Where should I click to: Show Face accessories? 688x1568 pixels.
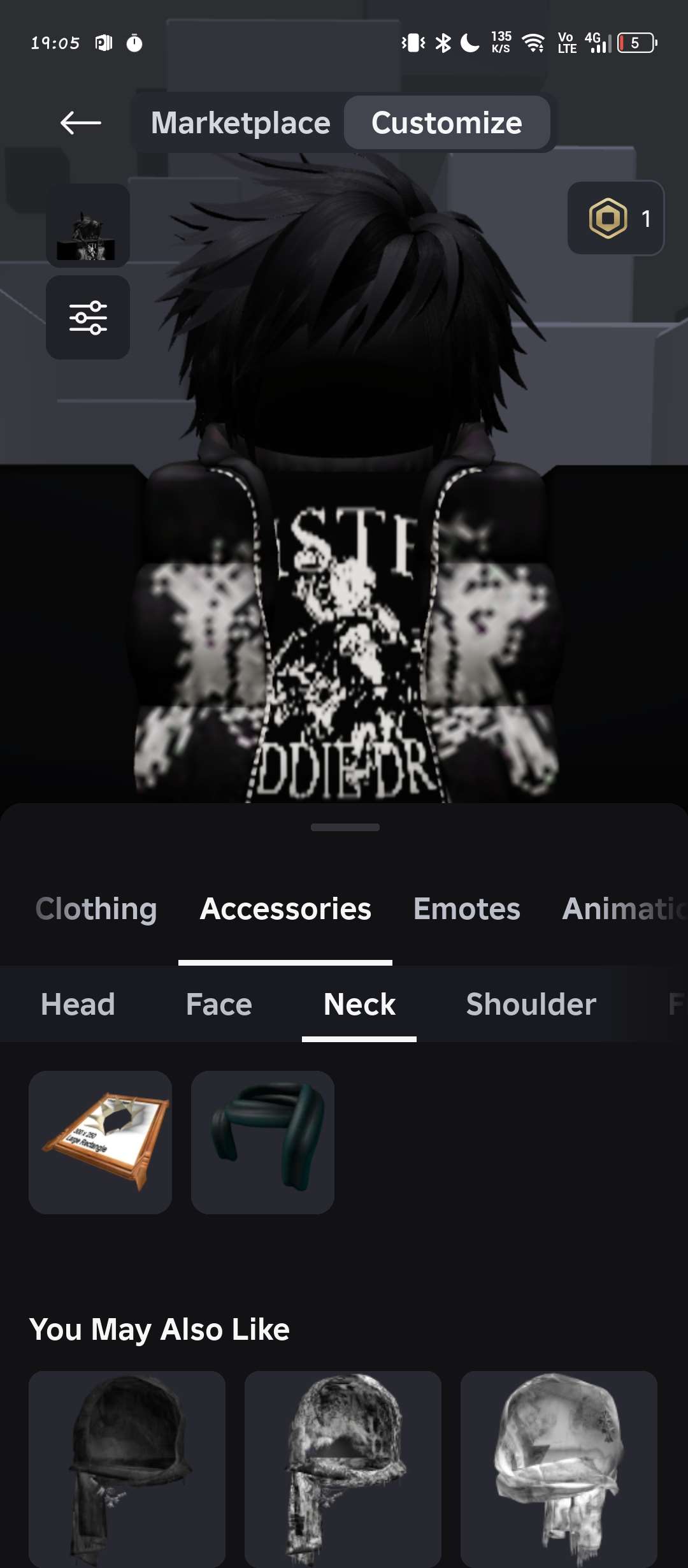[219, 1005]
